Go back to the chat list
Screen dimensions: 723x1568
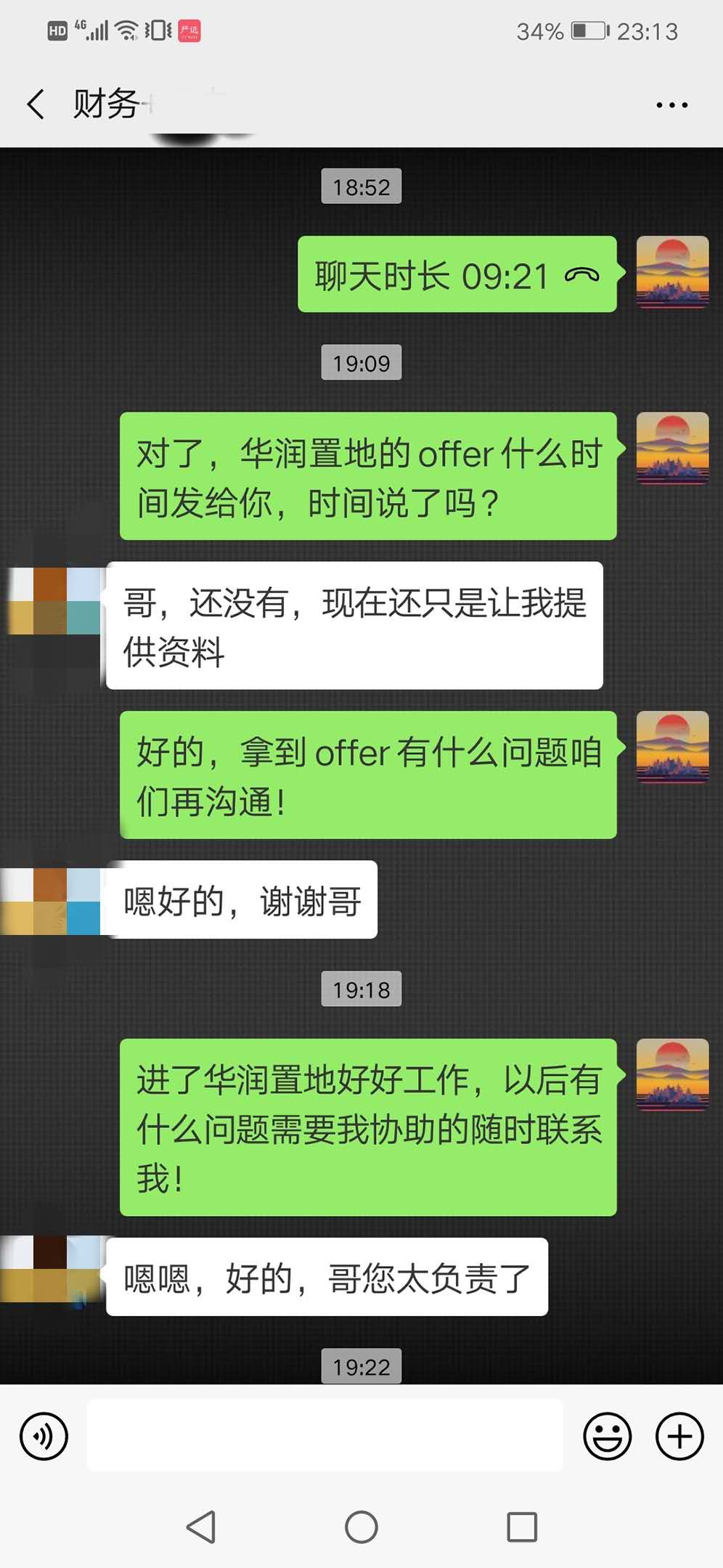coord(36,104)
